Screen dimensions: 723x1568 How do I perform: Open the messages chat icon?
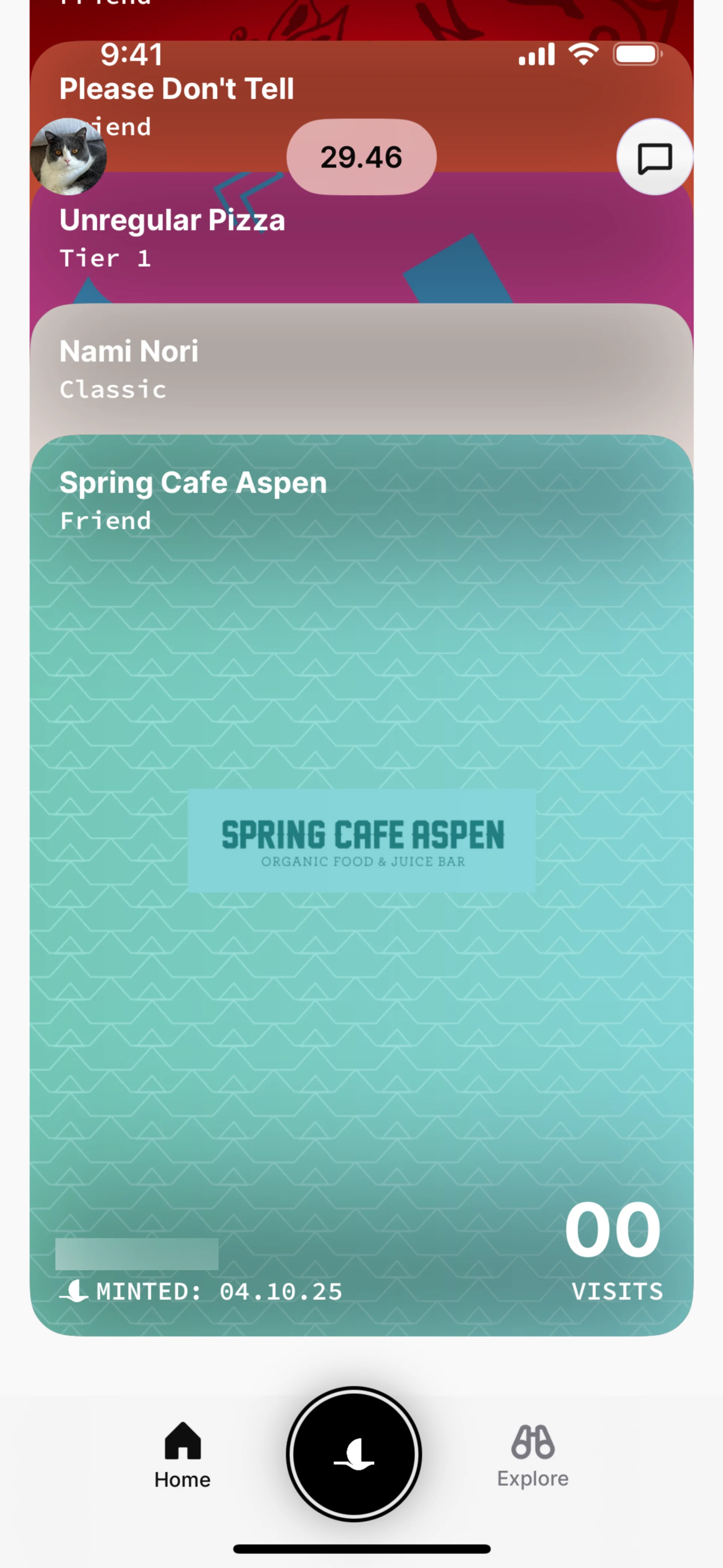tap(654, 157)
